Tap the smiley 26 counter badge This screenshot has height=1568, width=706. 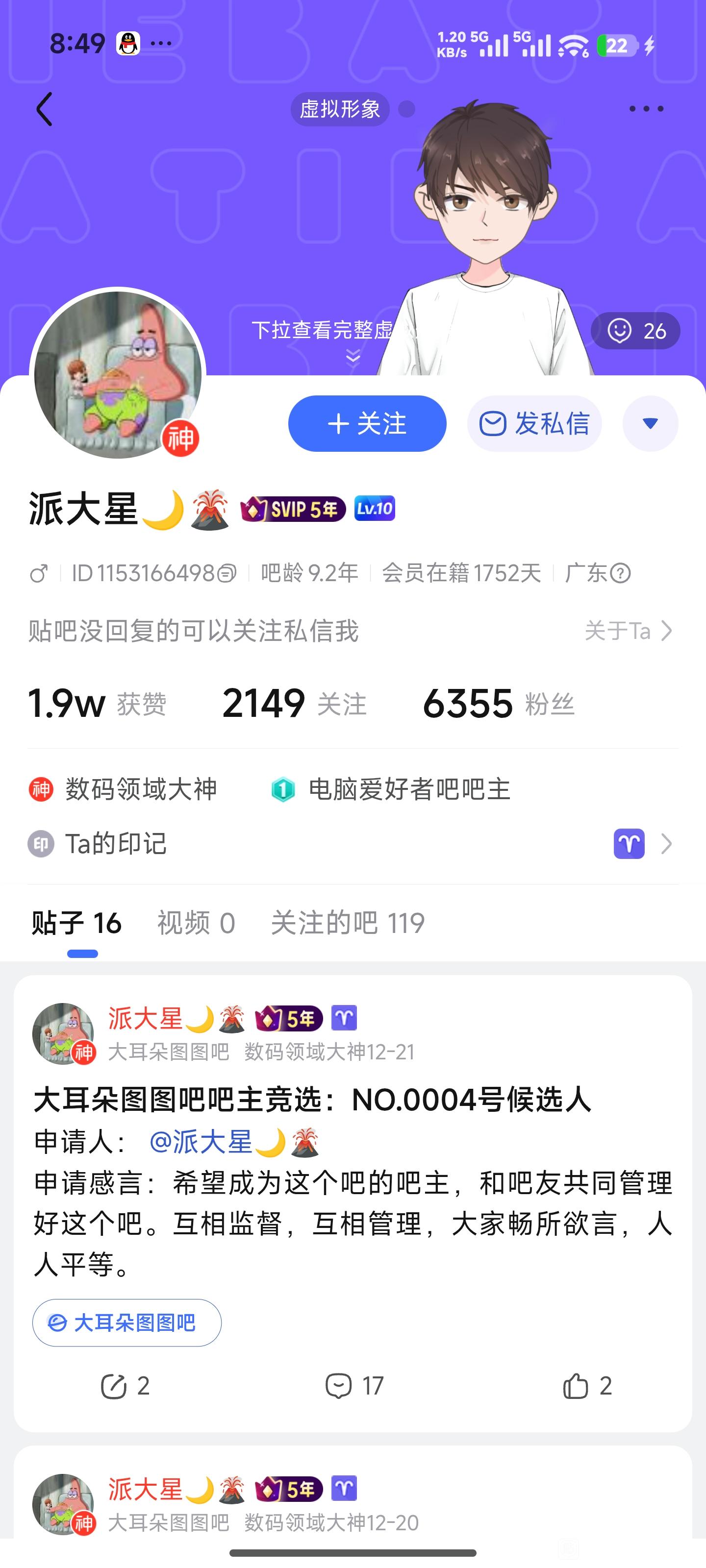pyautogui.click(x=635, y=331)
